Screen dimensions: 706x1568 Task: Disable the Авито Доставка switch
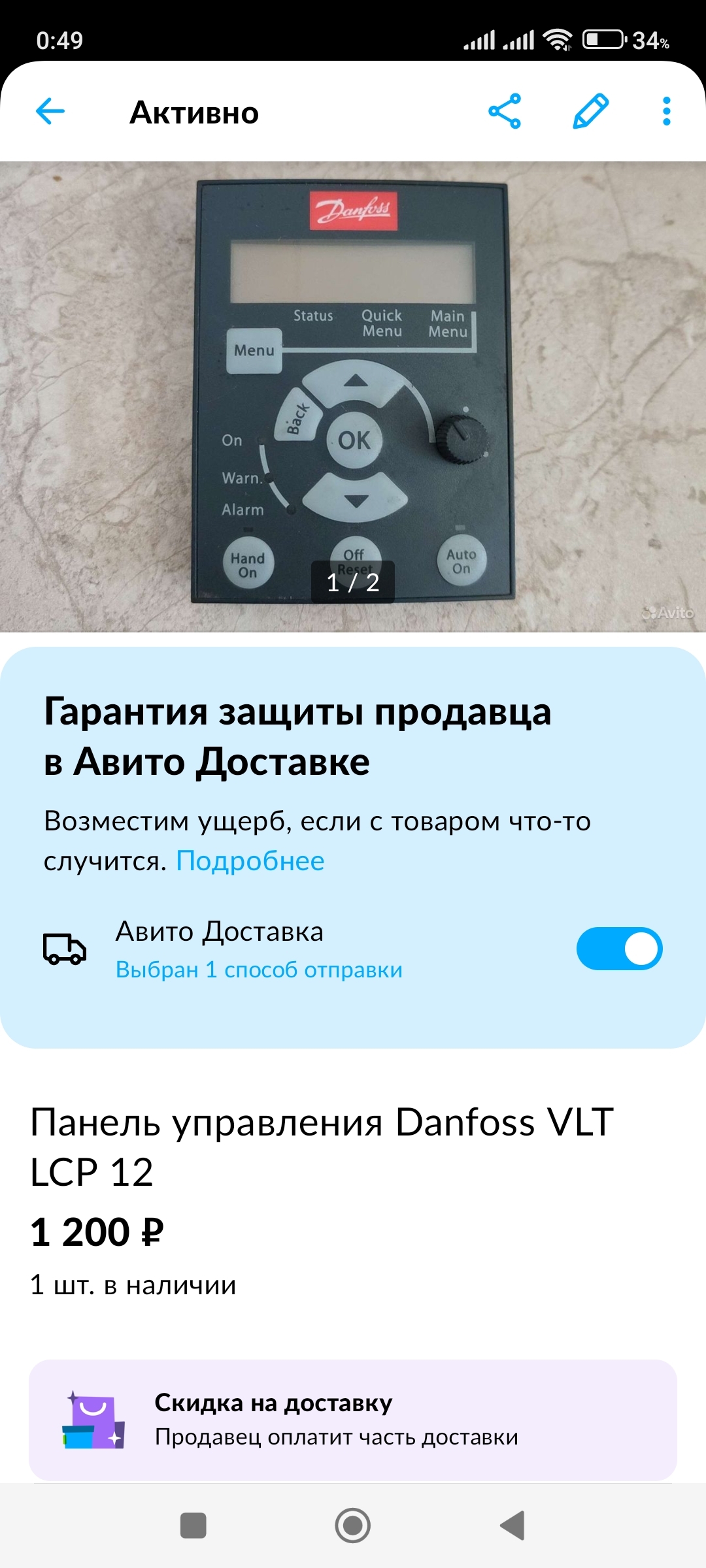(619, 949)
